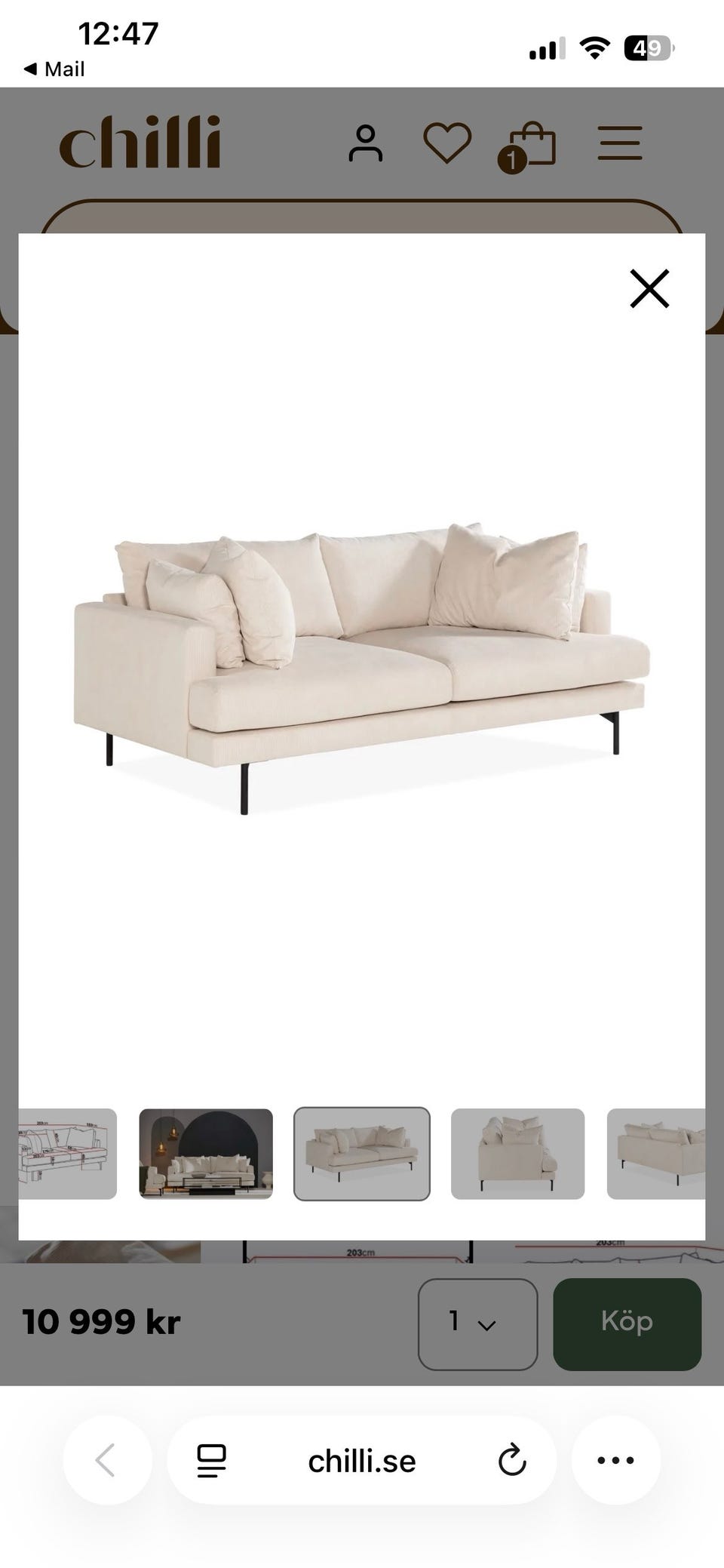Select the sofa dimensions drawing thumbnail
Image resolution: width=724 pixels, height=1568 pixels.
[x=68, y=1154]
